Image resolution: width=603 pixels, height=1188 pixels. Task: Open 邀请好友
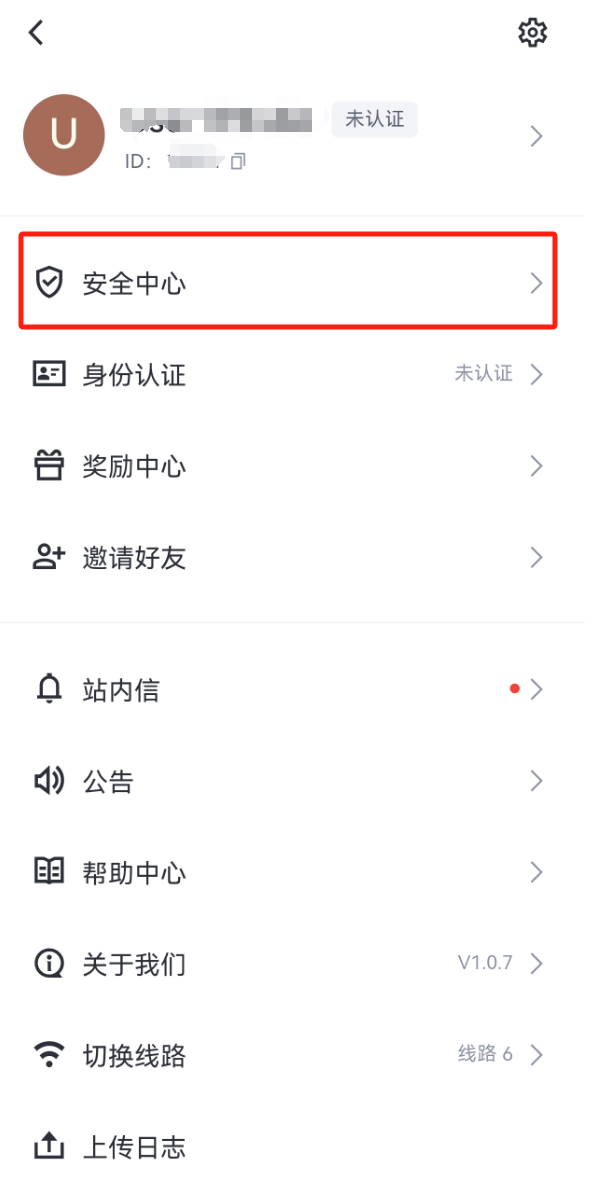tap(292, 558)
